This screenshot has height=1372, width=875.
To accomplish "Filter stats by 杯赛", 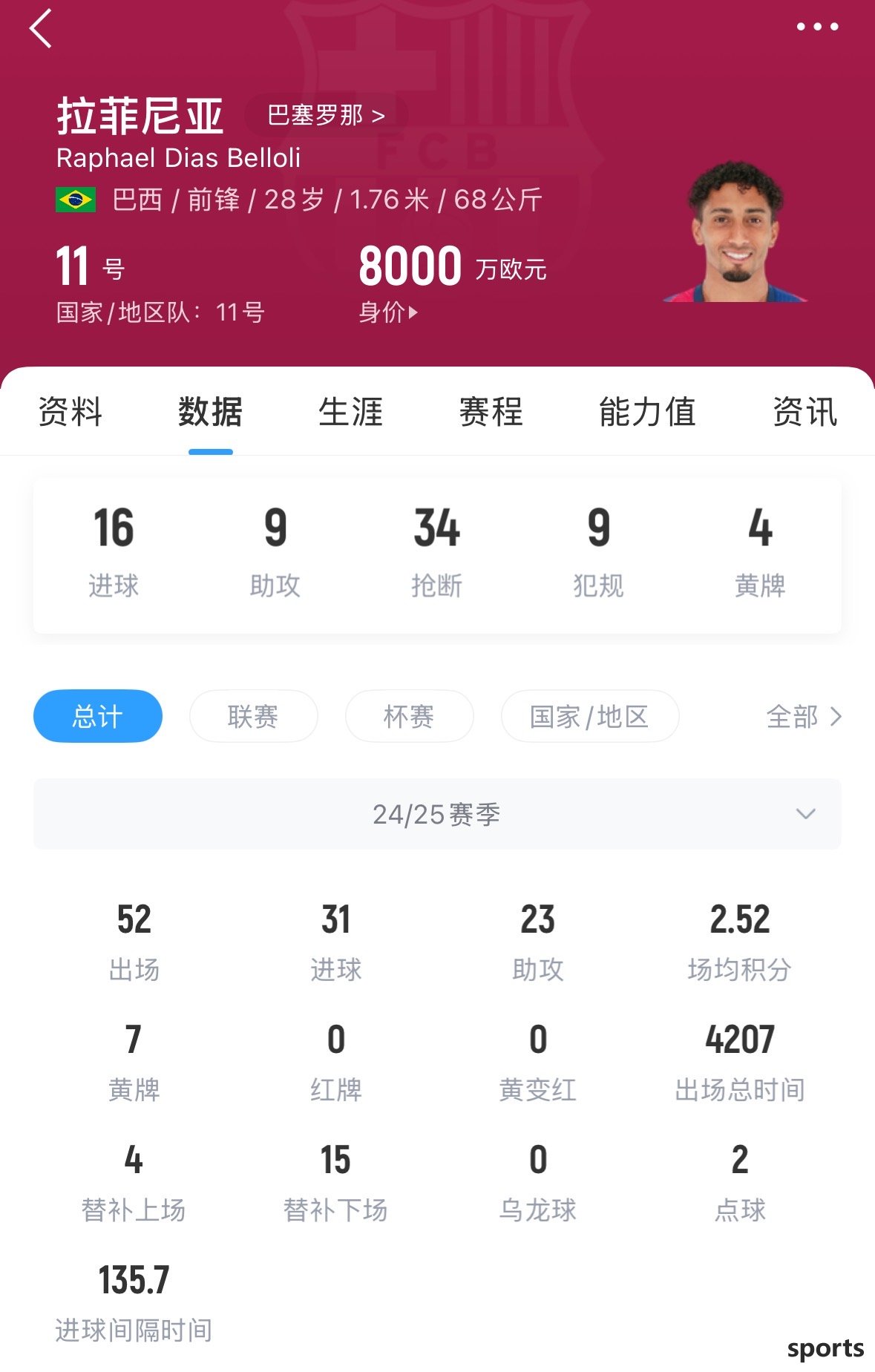I will click(409, 716).
